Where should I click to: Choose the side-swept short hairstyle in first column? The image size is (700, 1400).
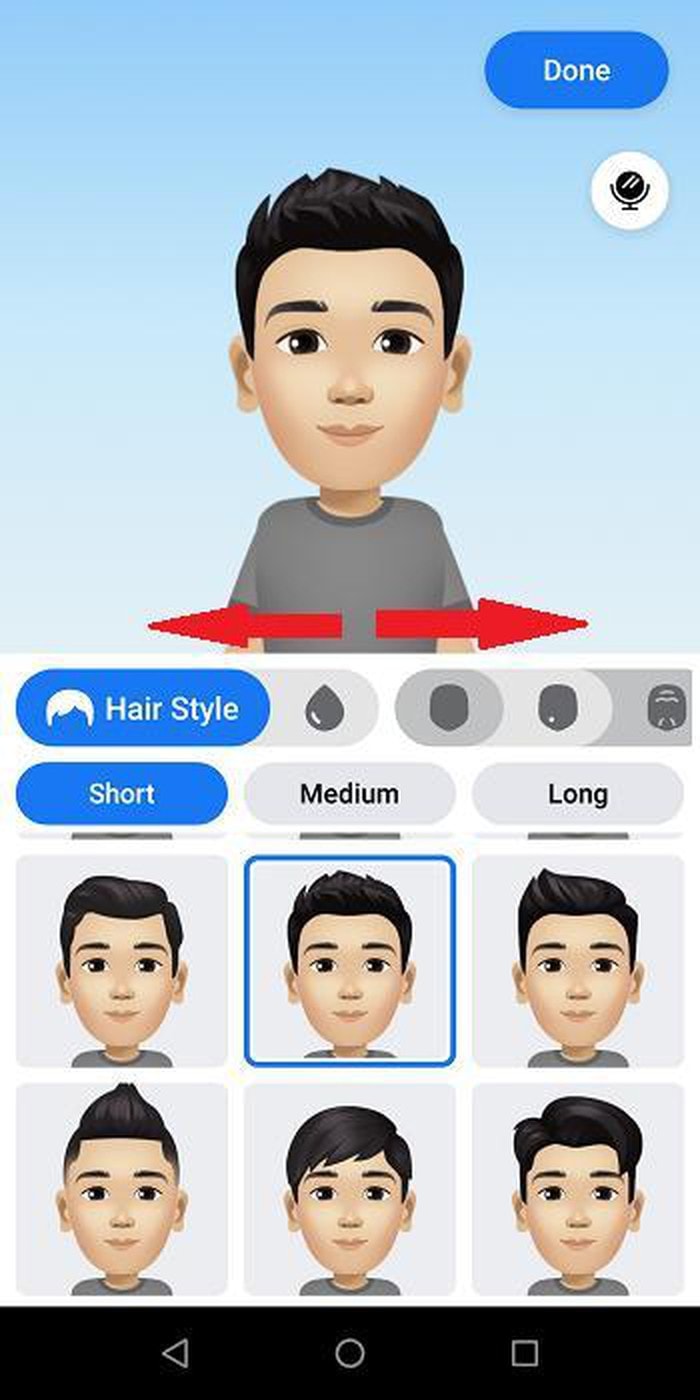pyautogui.click(x=121, y=961)
